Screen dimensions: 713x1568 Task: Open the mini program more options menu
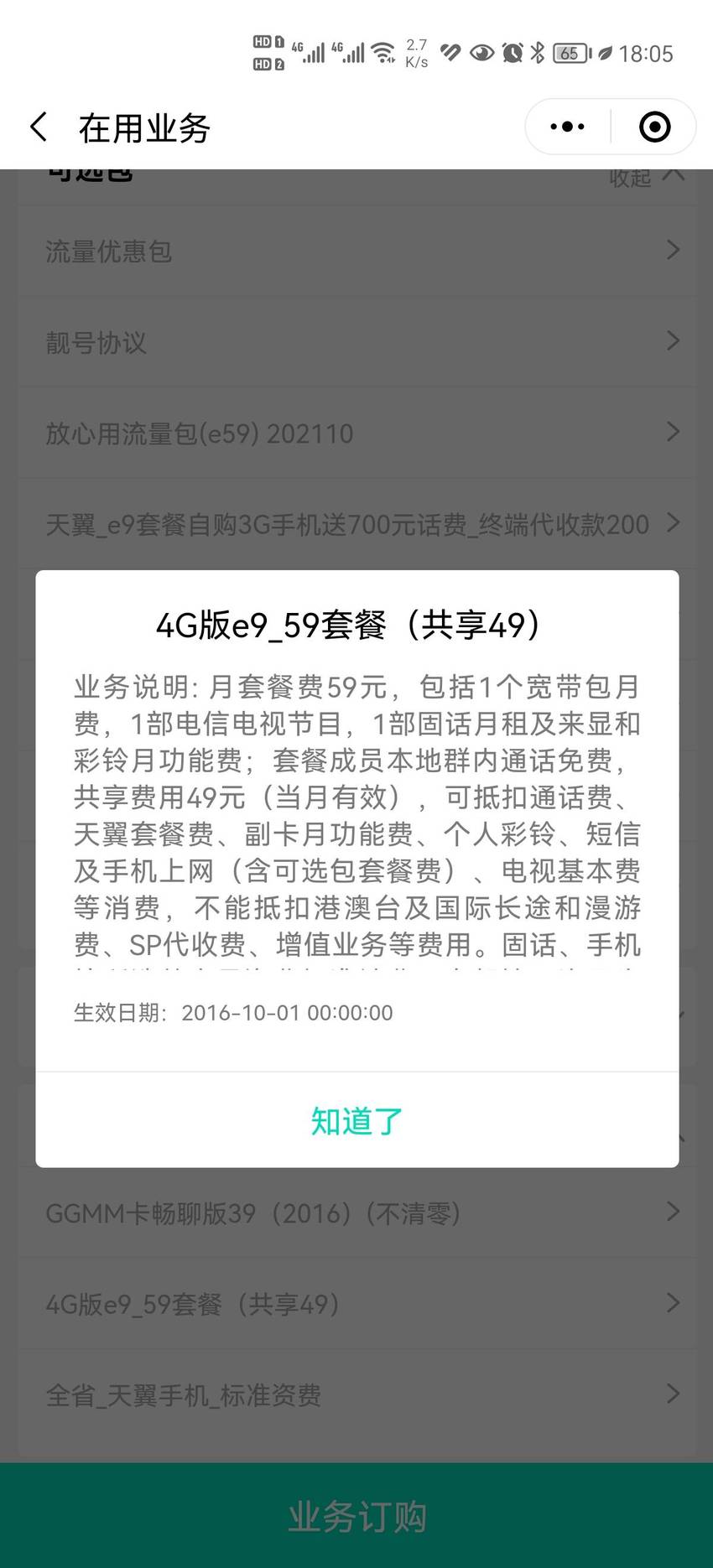pos(568,127)
